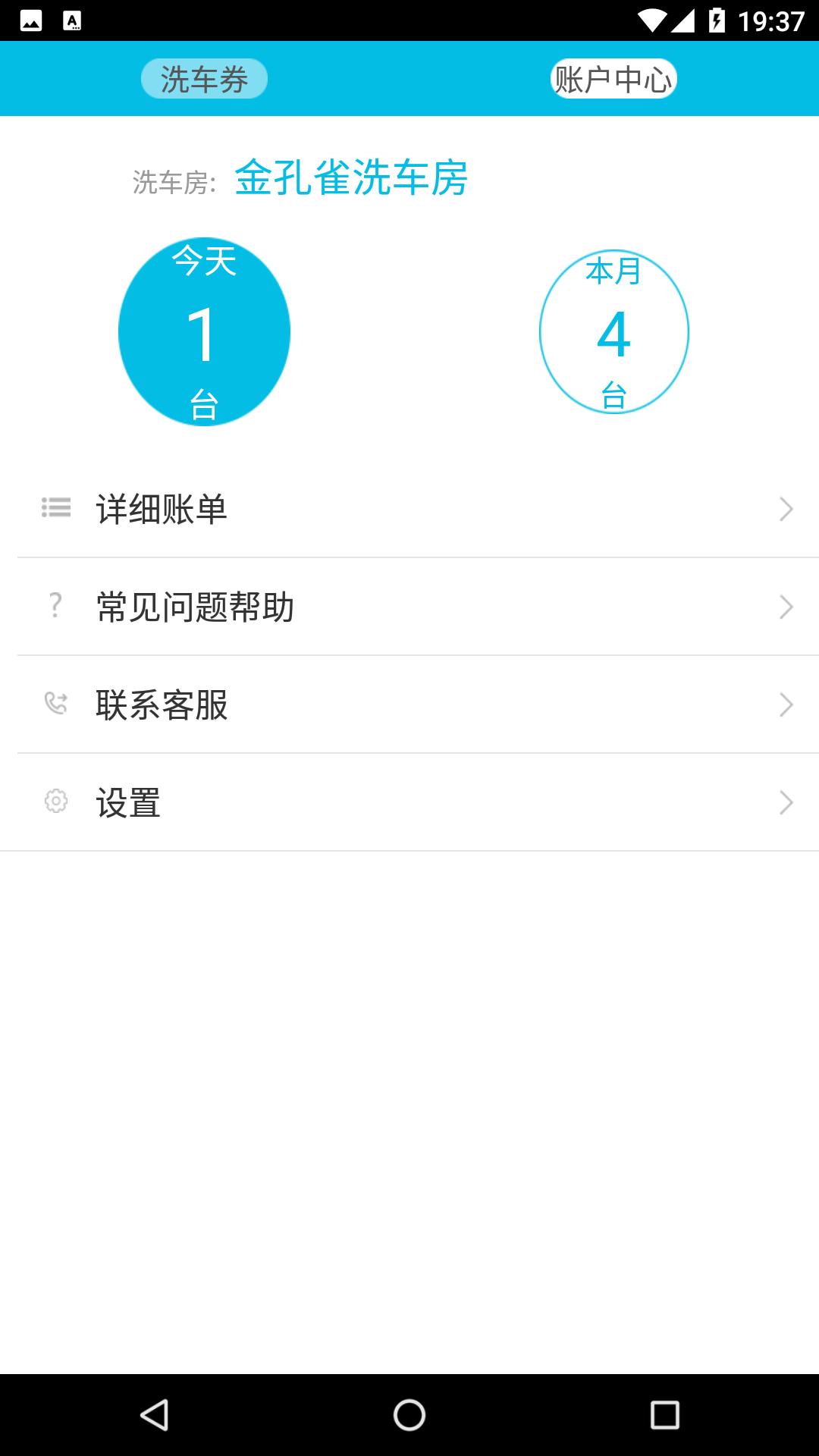
Task: Click the battery indicator in status bar
Action: 716,19
